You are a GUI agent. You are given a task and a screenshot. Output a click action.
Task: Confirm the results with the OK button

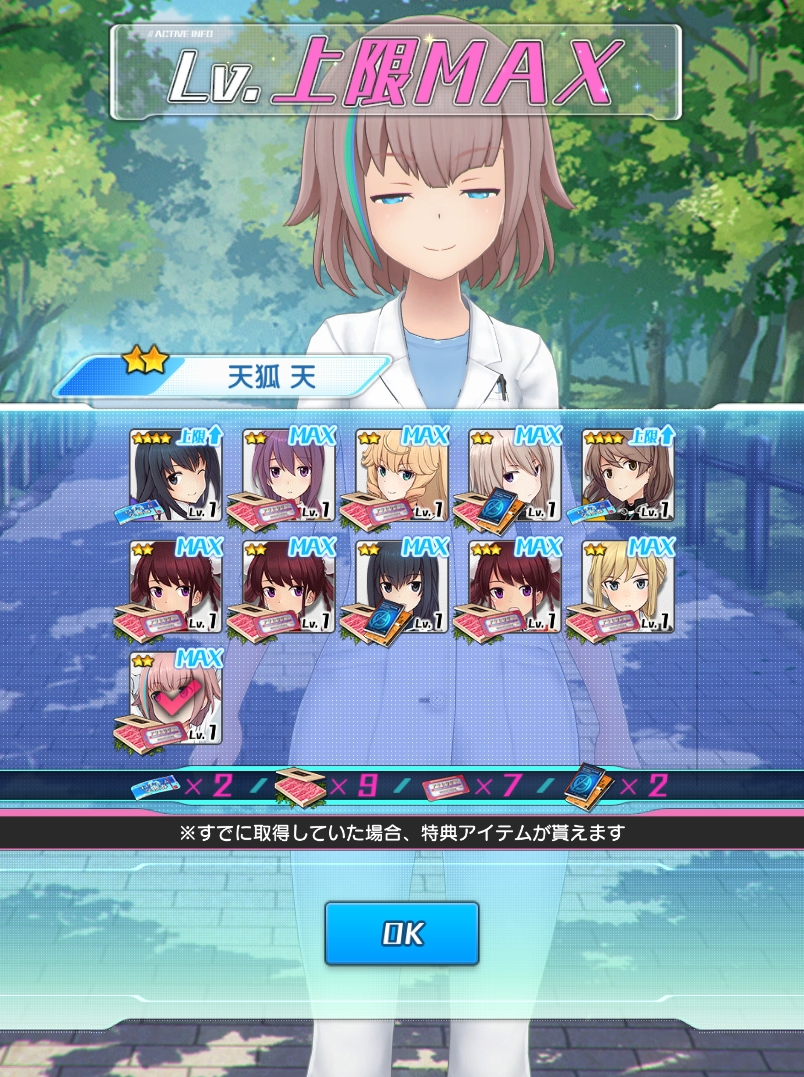[402, 934]
